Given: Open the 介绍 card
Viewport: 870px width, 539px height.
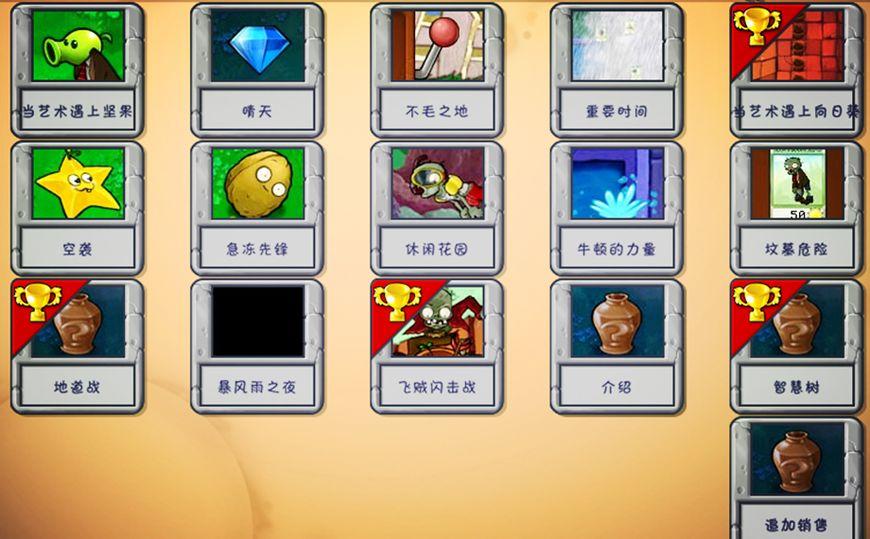Looking at the screenshot, I should (x=617, y=346).
